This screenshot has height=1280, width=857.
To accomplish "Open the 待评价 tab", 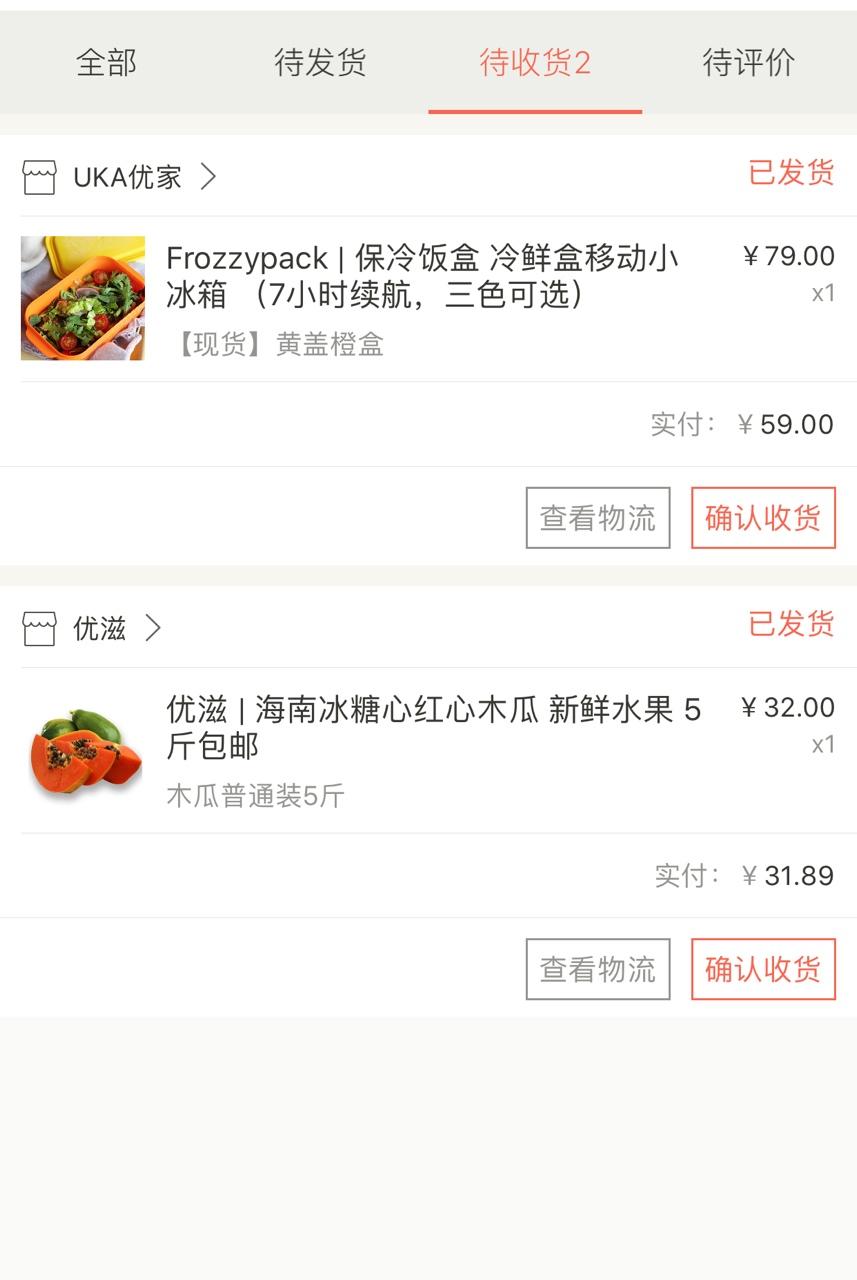I will pos(748,63).
